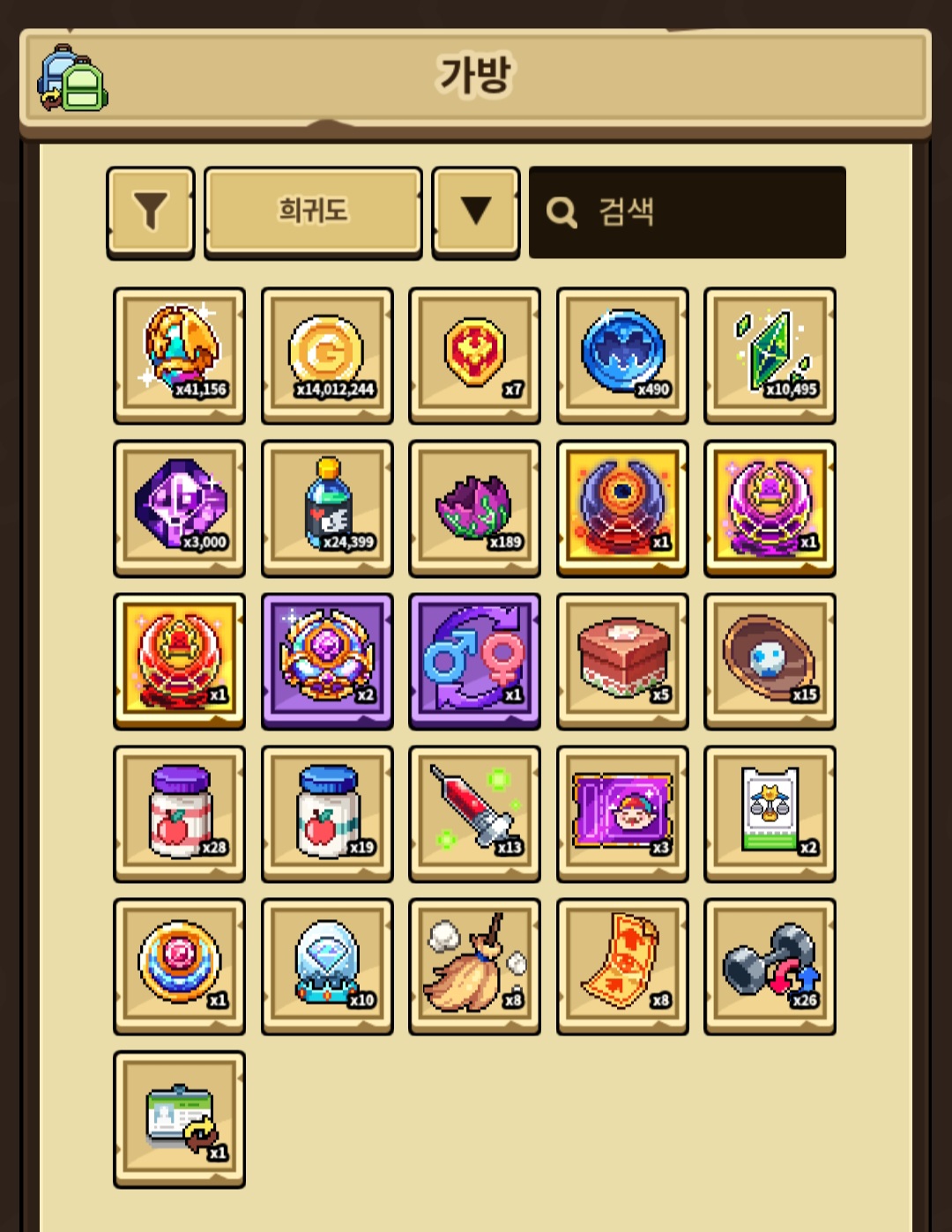Select the gold coin item x14,012,244
This screenshot has height=1232, width=952.
point(327,355)
